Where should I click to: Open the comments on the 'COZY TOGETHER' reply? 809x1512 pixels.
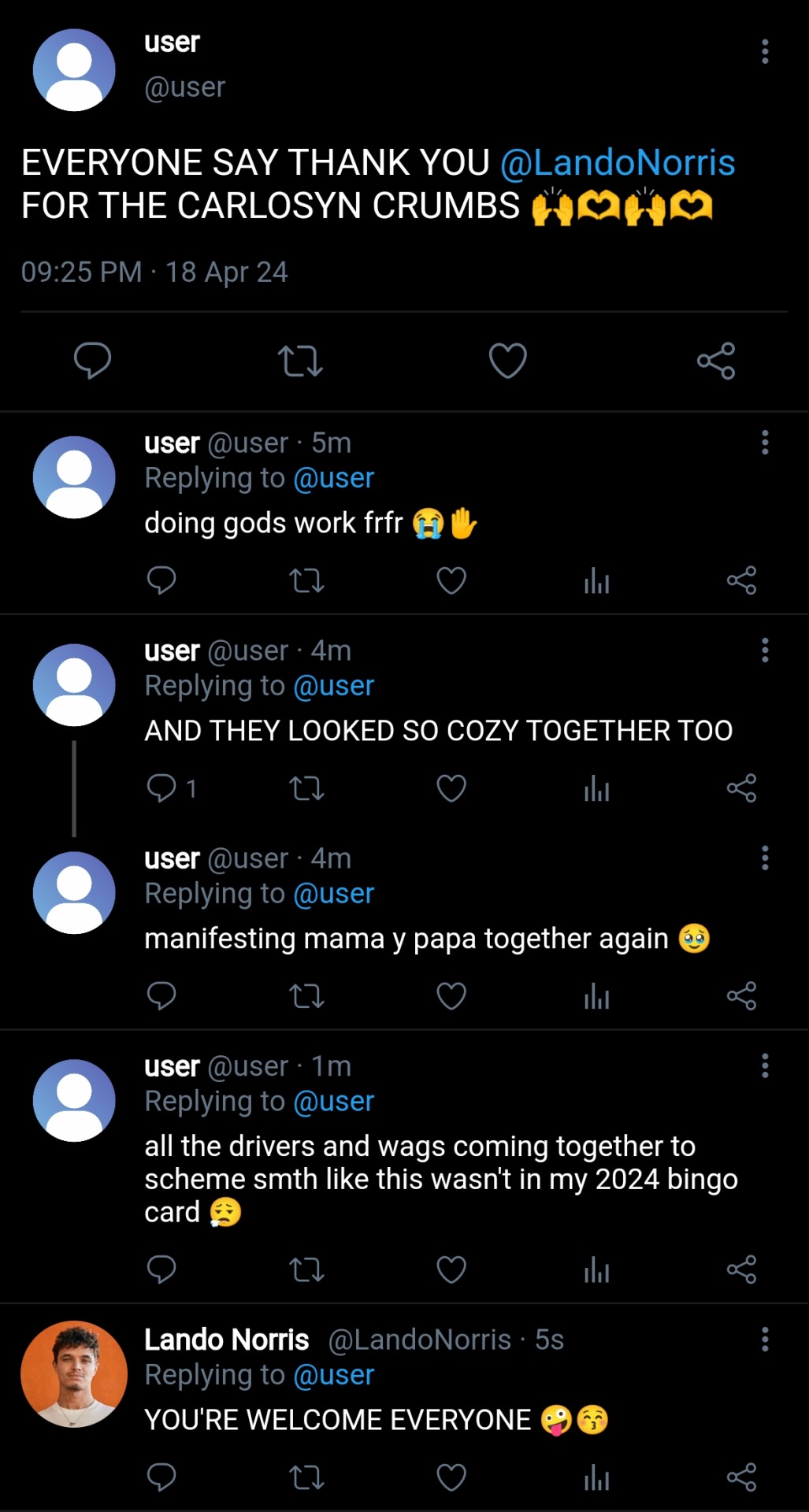pos(162,788)
